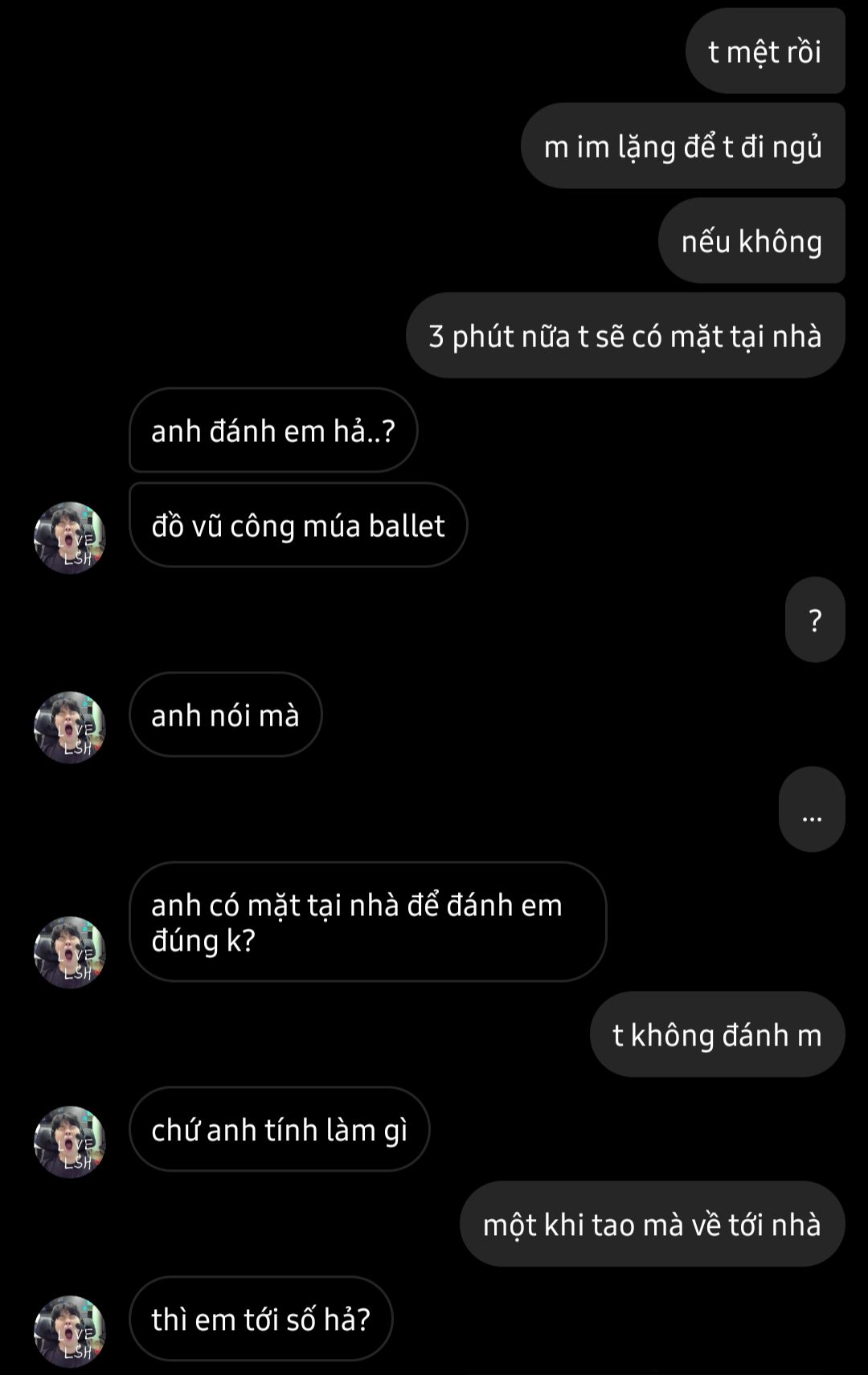View profile from avatar next to 'anh nói mà'

click(x=69, y=727)
